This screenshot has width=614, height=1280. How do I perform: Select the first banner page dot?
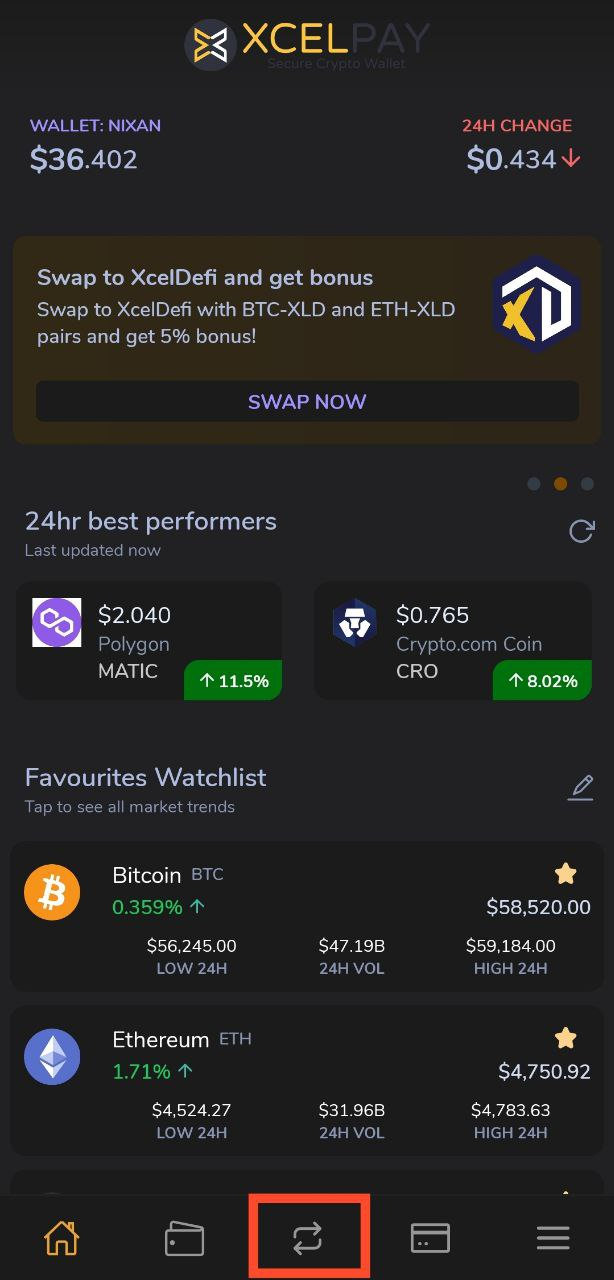(x=534, y=484)
